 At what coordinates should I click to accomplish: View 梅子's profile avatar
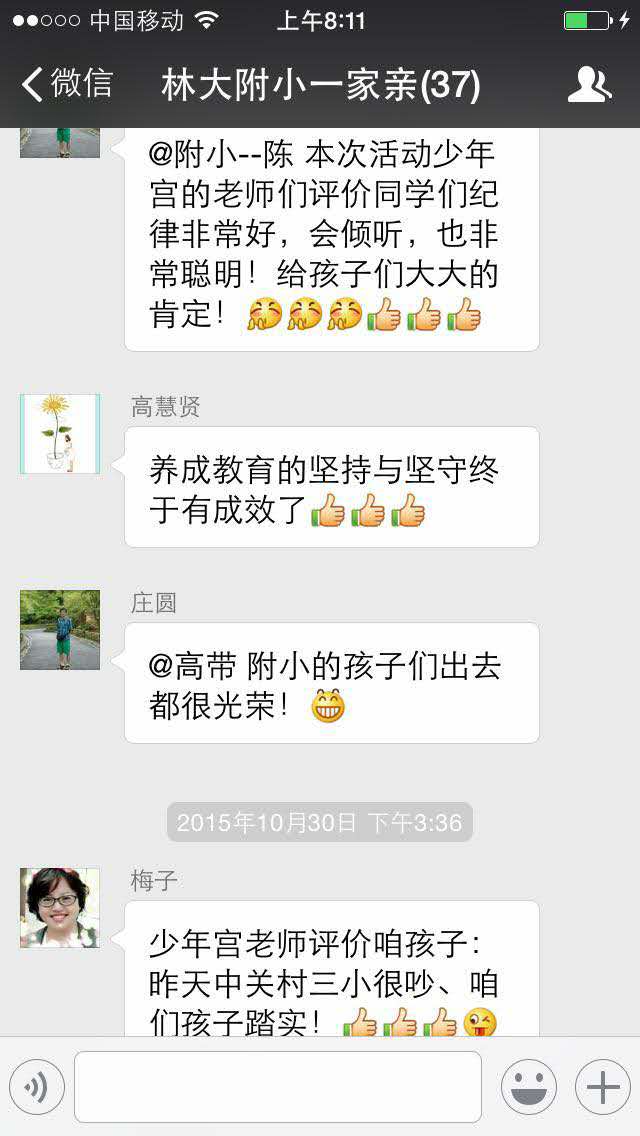[x=60, y=908]
